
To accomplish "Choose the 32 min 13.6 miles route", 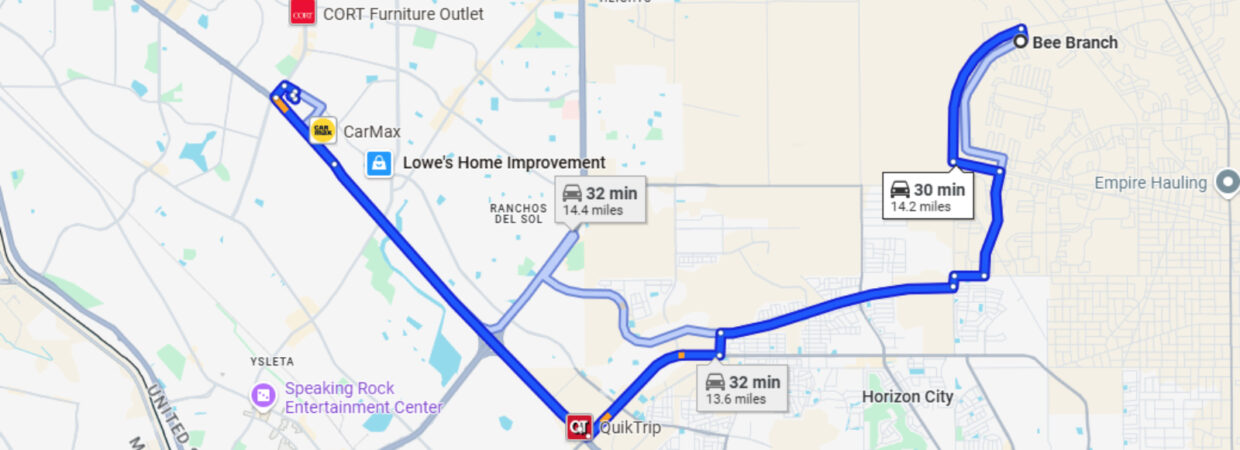I will click(743, 389).
